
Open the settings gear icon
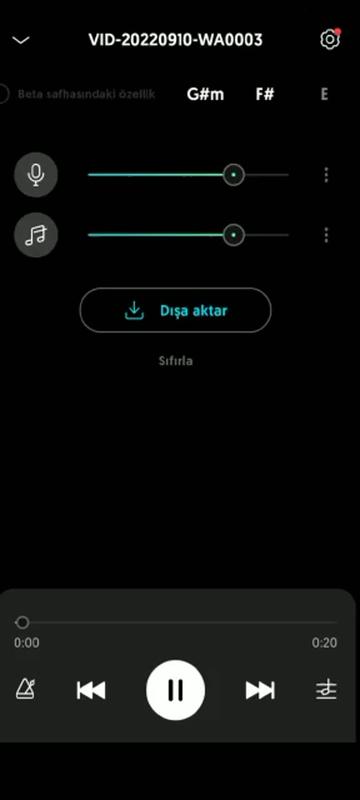(330, 39)
